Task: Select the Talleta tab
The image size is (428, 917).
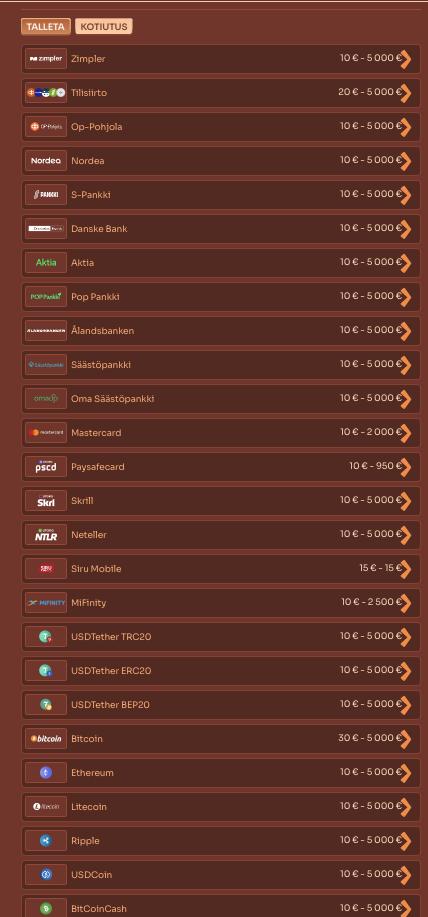Action: [x=46, y=26]
